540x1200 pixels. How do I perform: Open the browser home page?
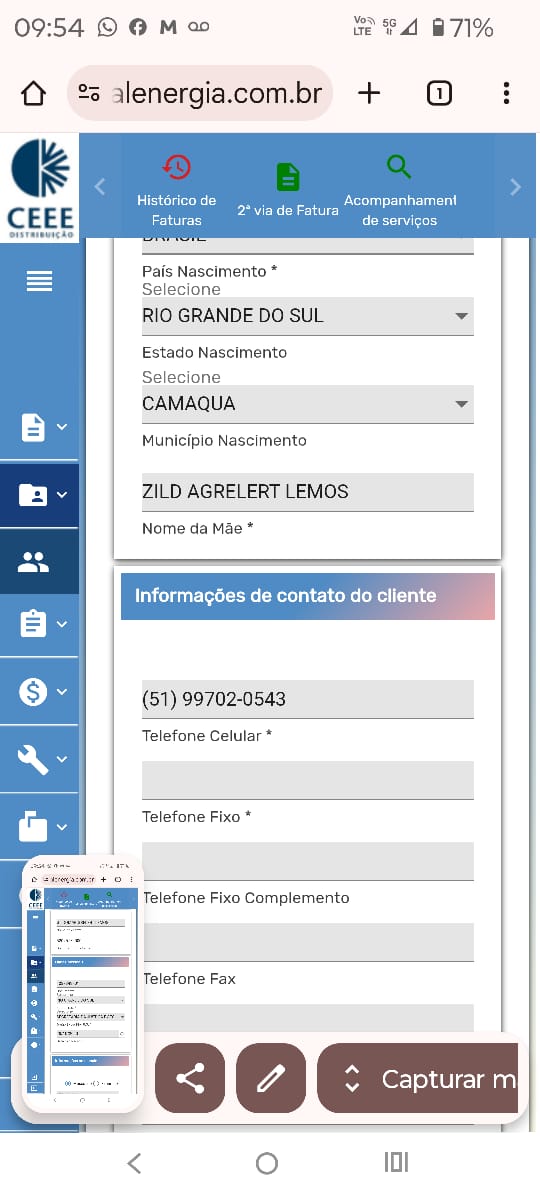tap(33, 94)
